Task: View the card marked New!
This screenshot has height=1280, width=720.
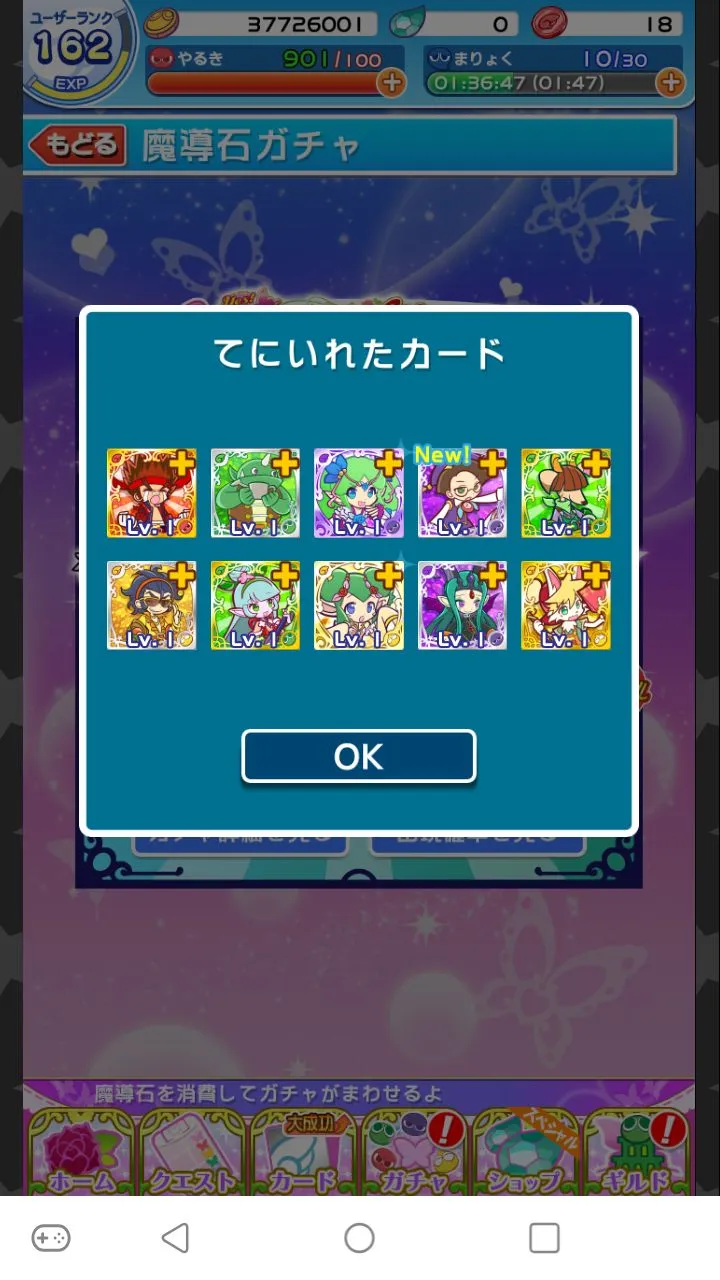Action: tap(462, 493)
